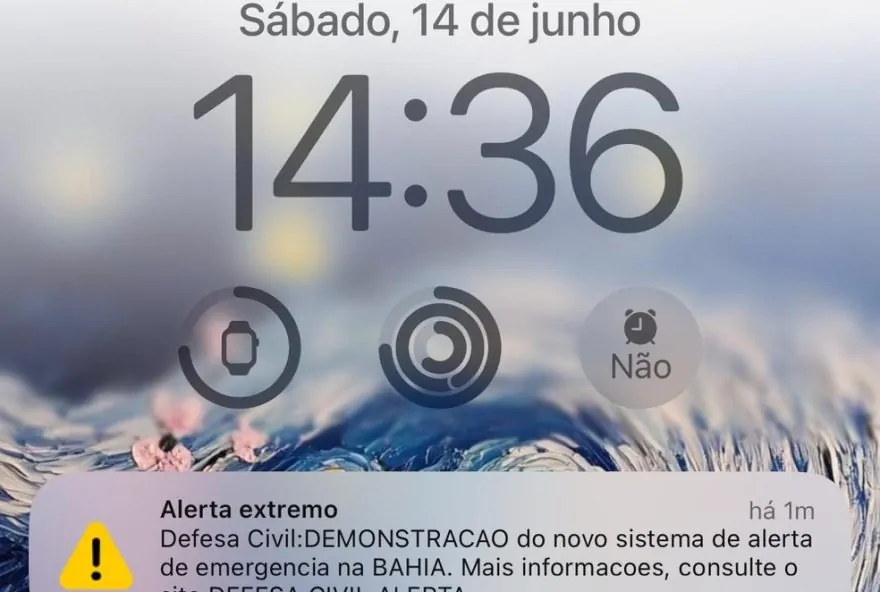
Task: Tap the alarm widget showing Não
Action: point(640,347)
